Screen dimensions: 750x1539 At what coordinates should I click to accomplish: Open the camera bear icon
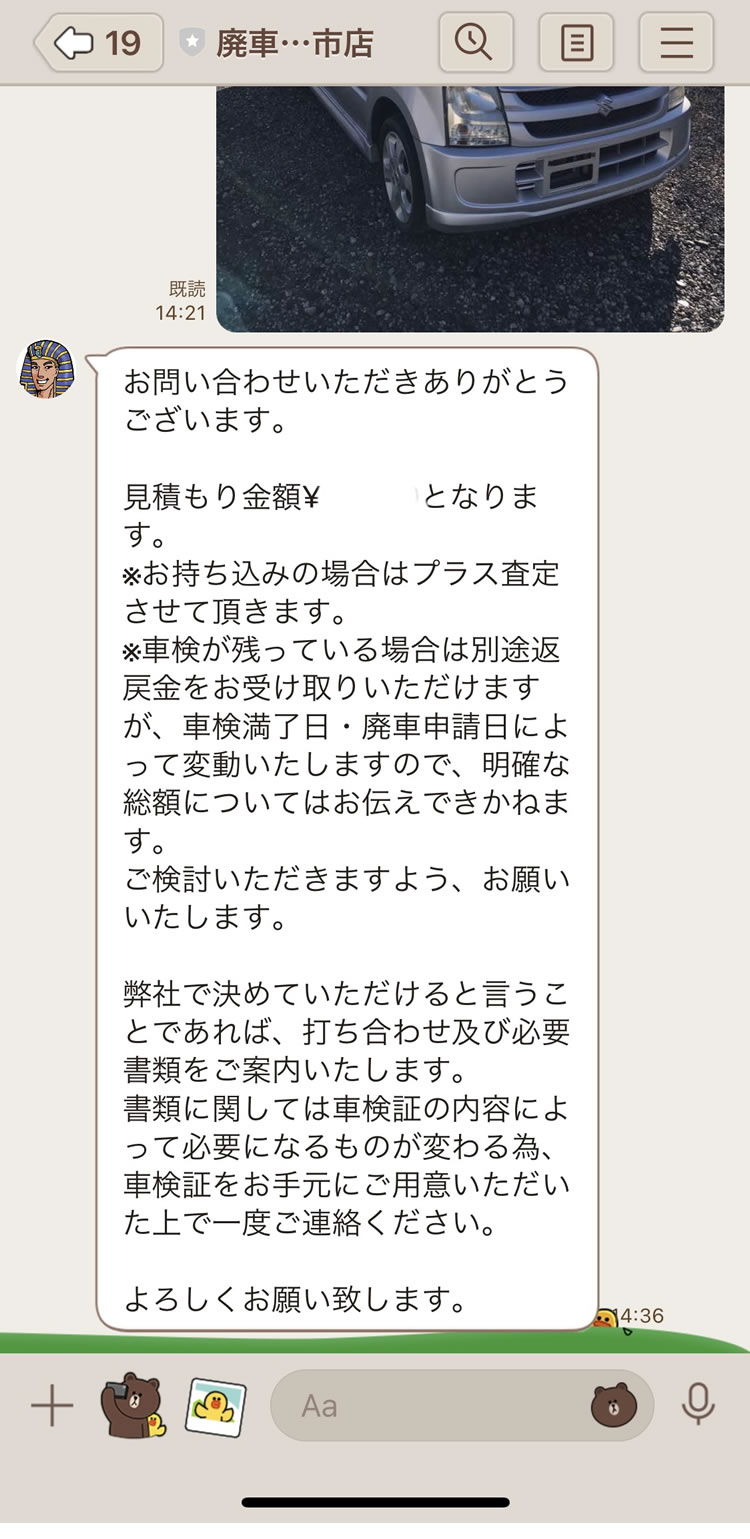133,1407
